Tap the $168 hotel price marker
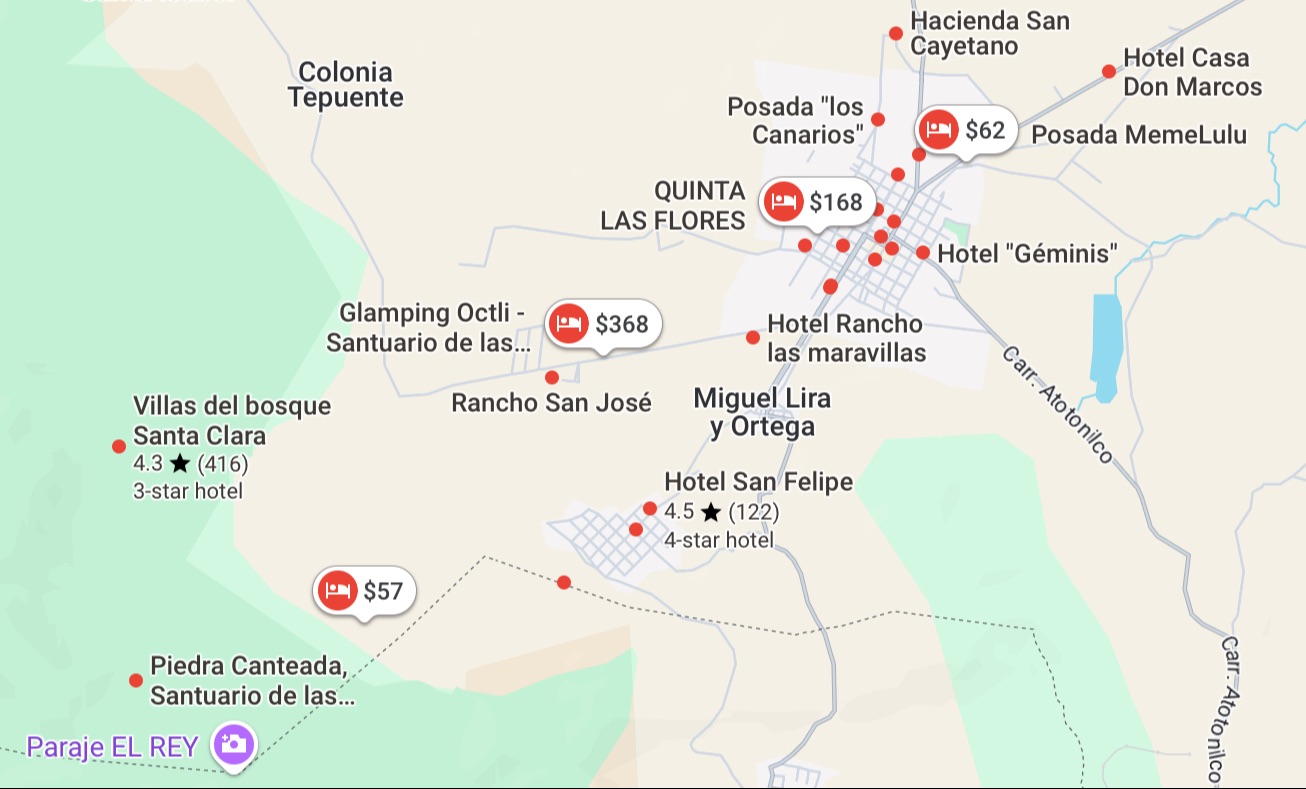This screenshot has width=1306, height=789. [x=815, y=203]
